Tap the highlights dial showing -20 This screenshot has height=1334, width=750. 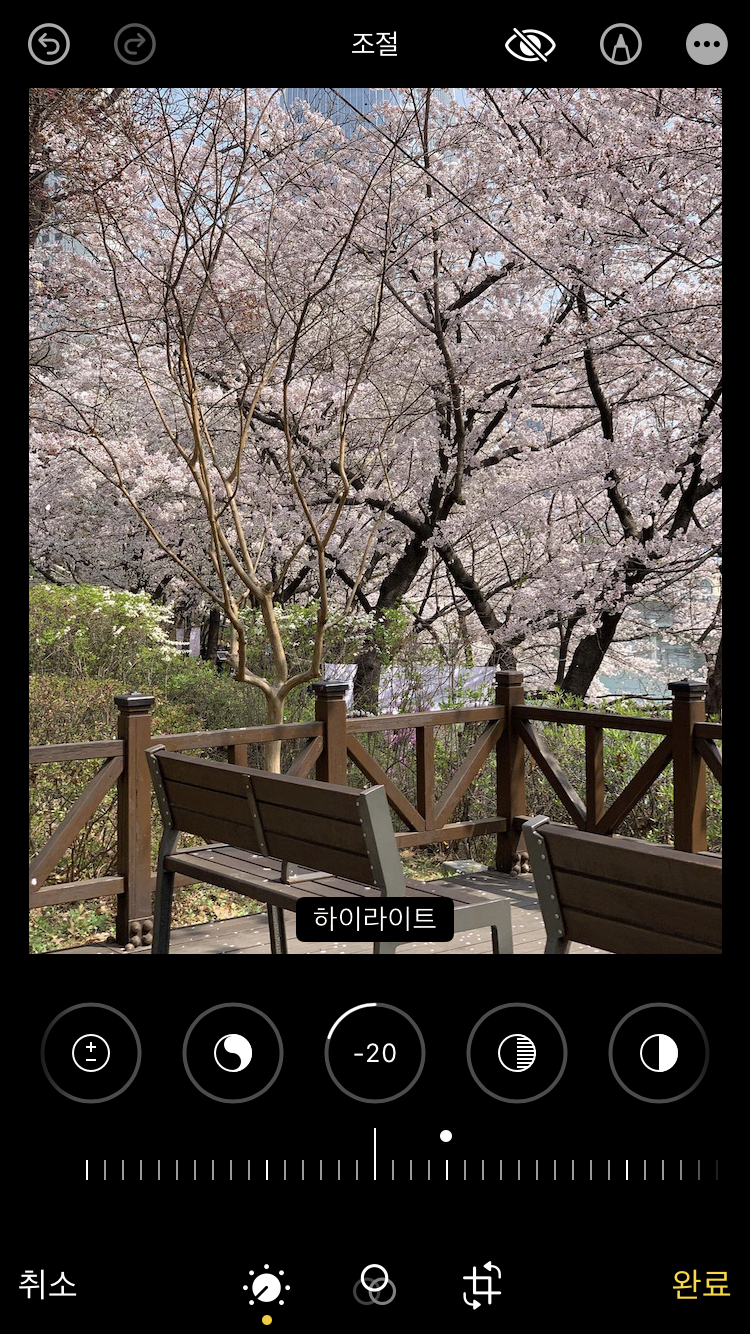375,1053
